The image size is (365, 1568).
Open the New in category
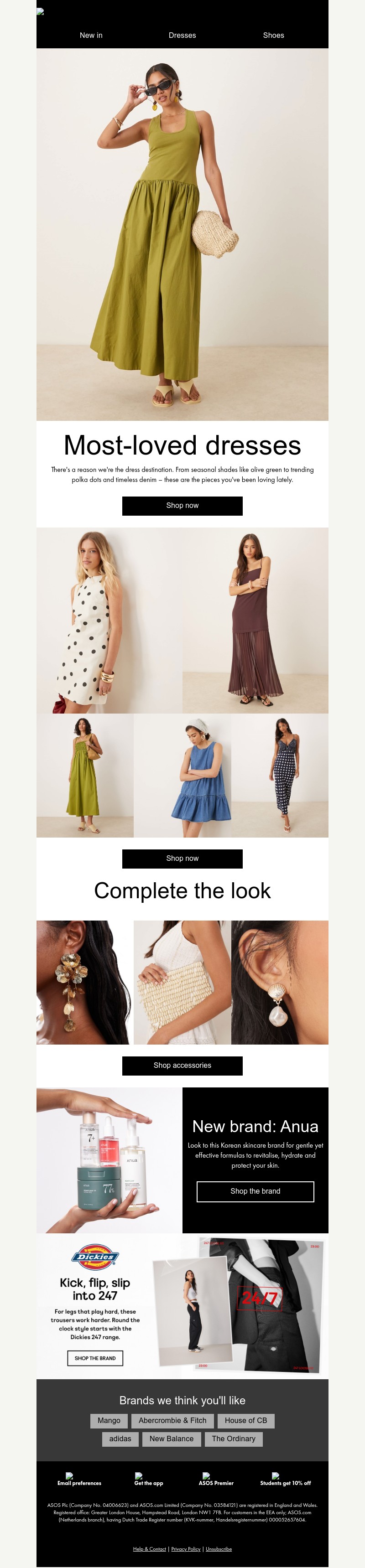pyautogui.click(x=91, y=35)
